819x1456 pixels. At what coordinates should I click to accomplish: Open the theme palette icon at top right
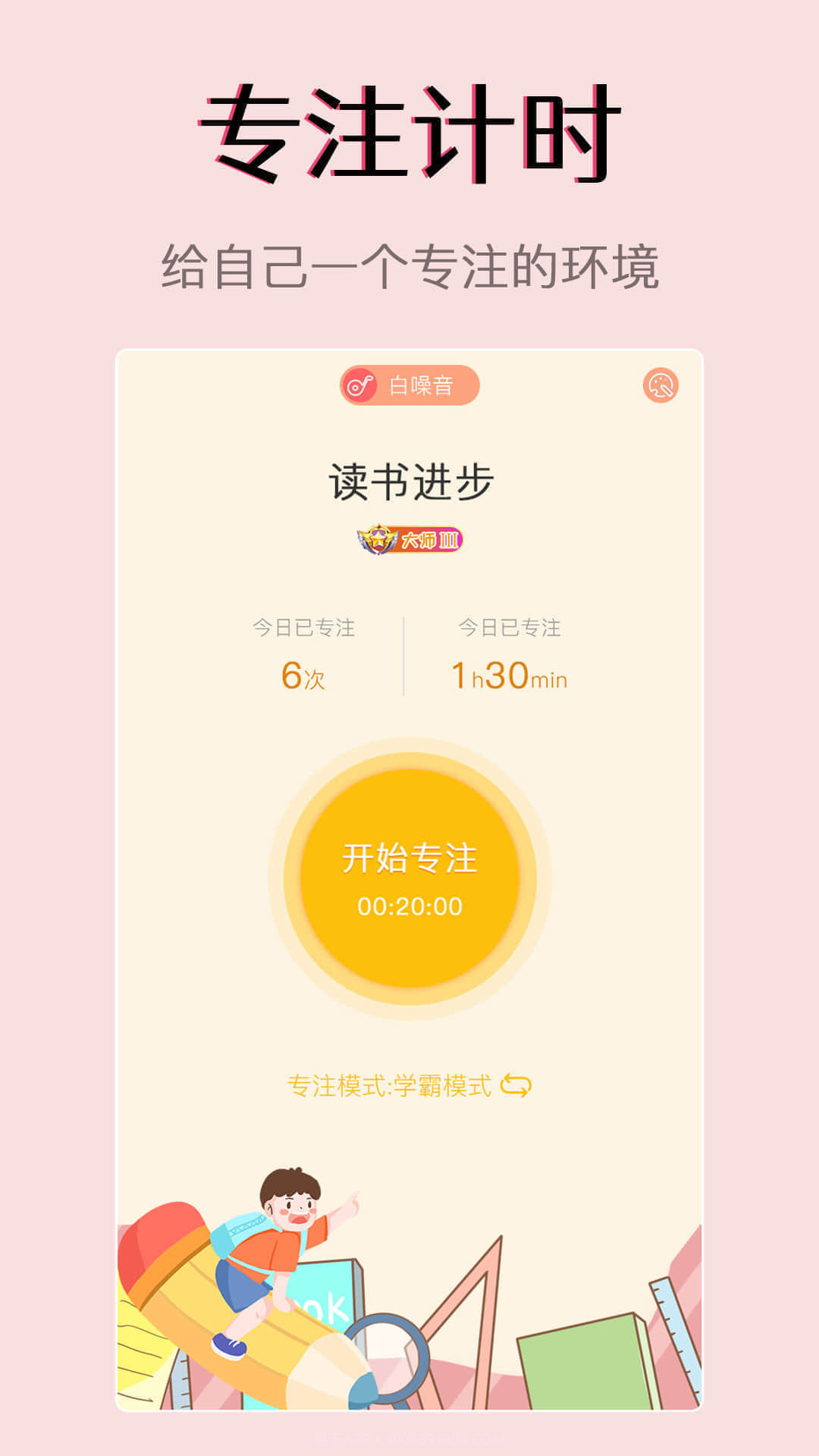661,387
